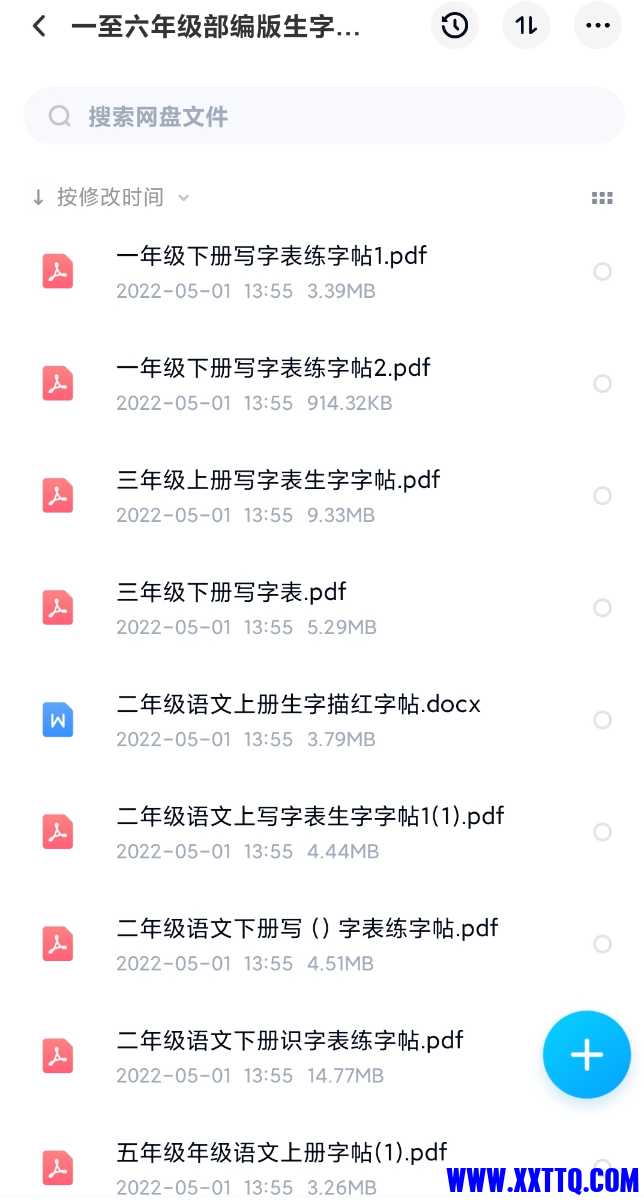Open 三年级上册写字表生字字帖.pdf
The image size is (644, 1200).
point(278,480)
